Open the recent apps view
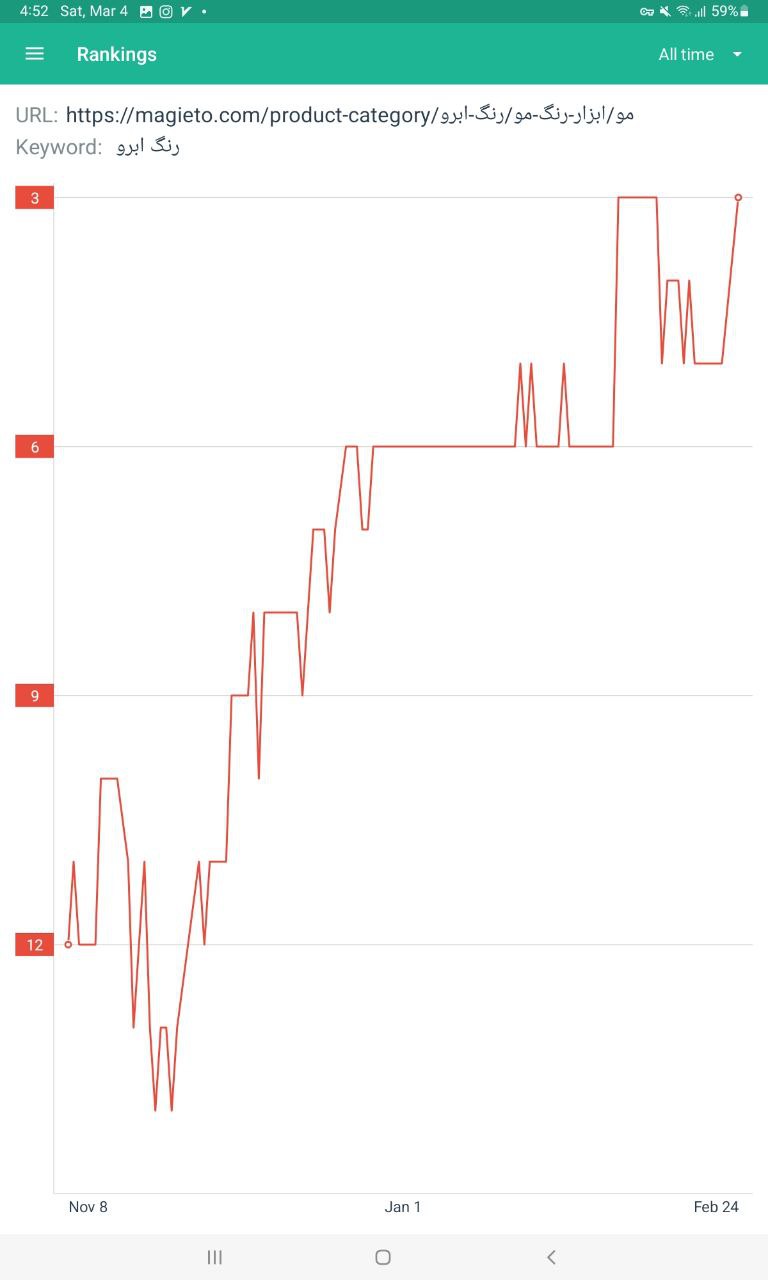This screenshot has height=1280, width=768. click(214, 1257)
